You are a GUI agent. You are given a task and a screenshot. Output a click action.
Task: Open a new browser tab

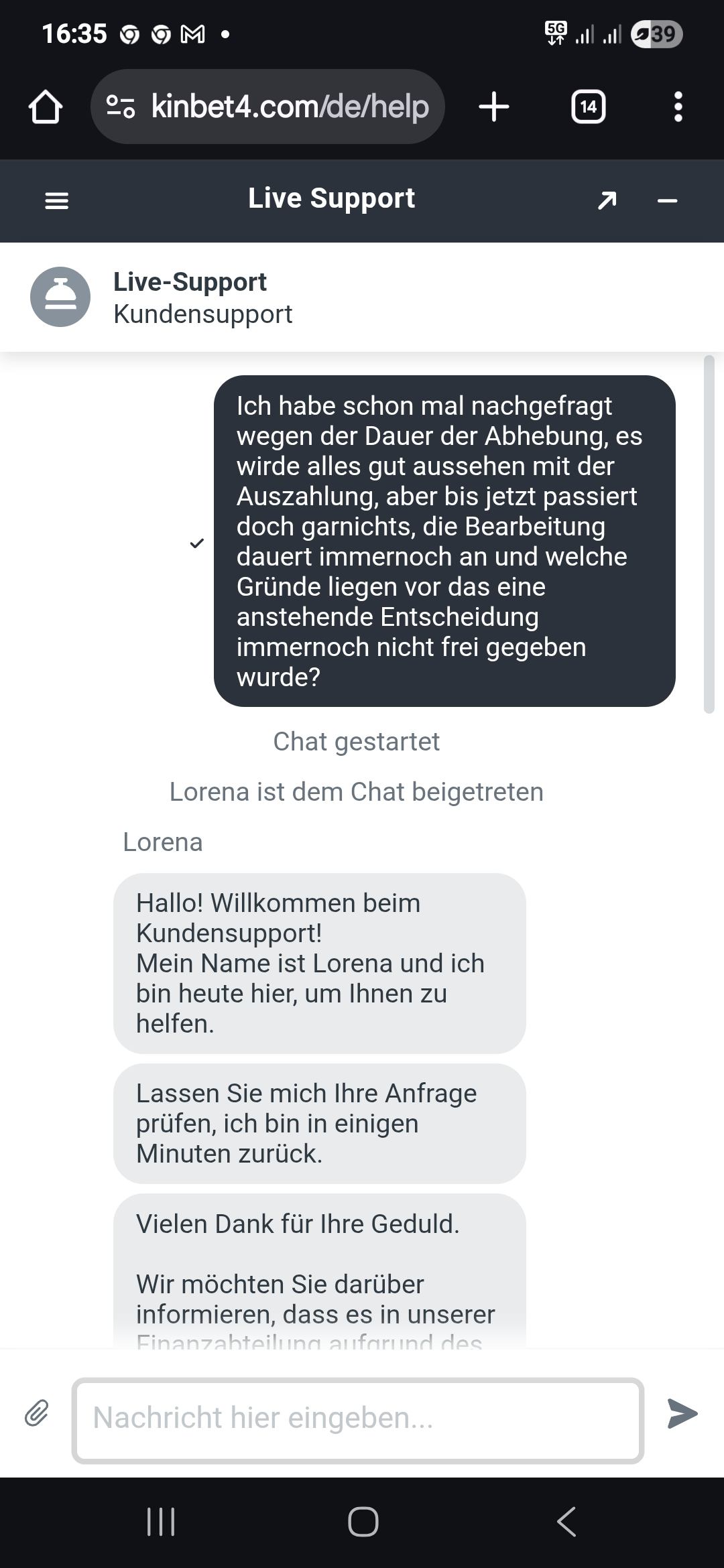(x=494, y=107)
